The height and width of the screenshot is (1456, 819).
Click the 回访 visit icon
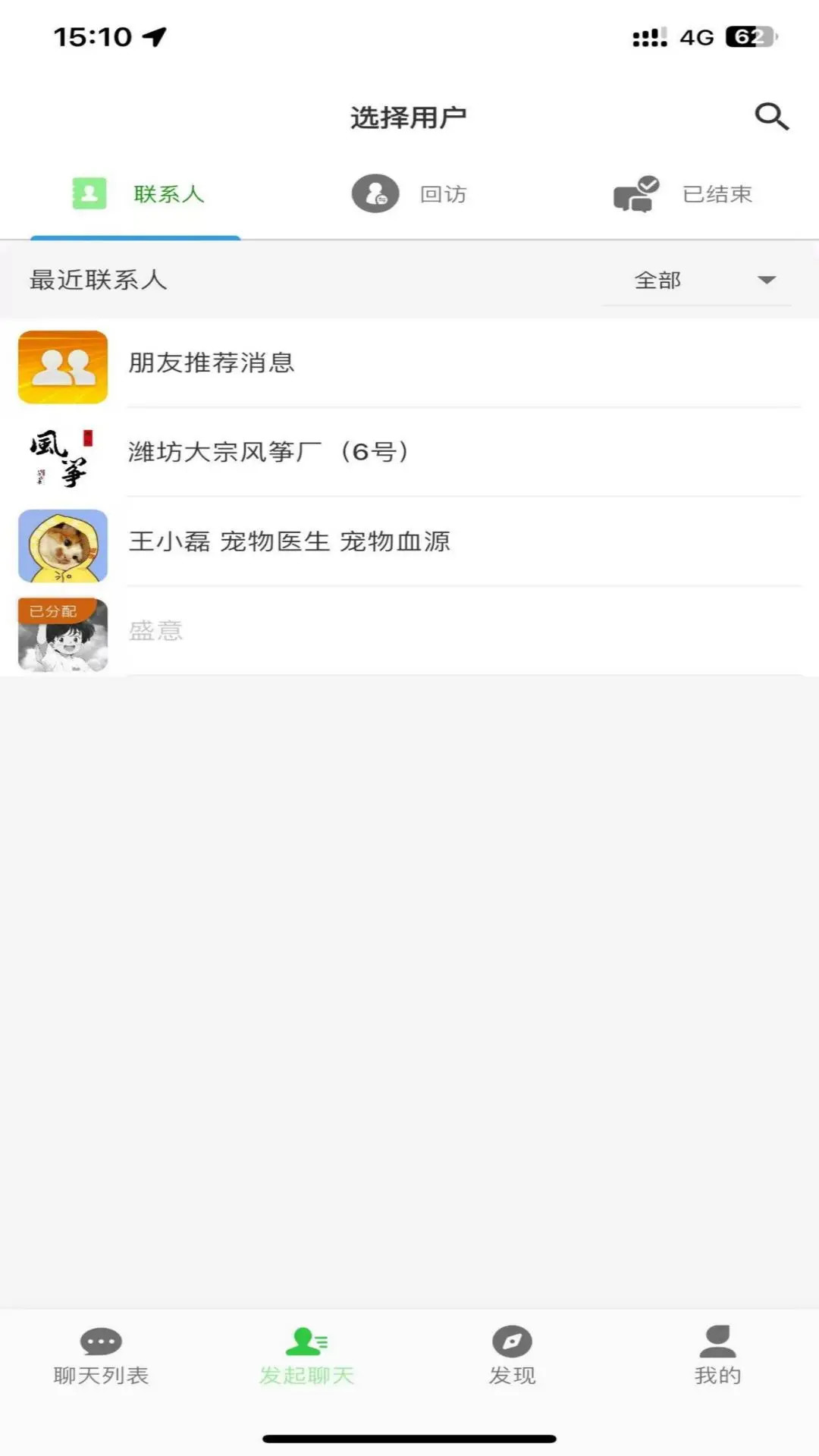coord(375,193)
